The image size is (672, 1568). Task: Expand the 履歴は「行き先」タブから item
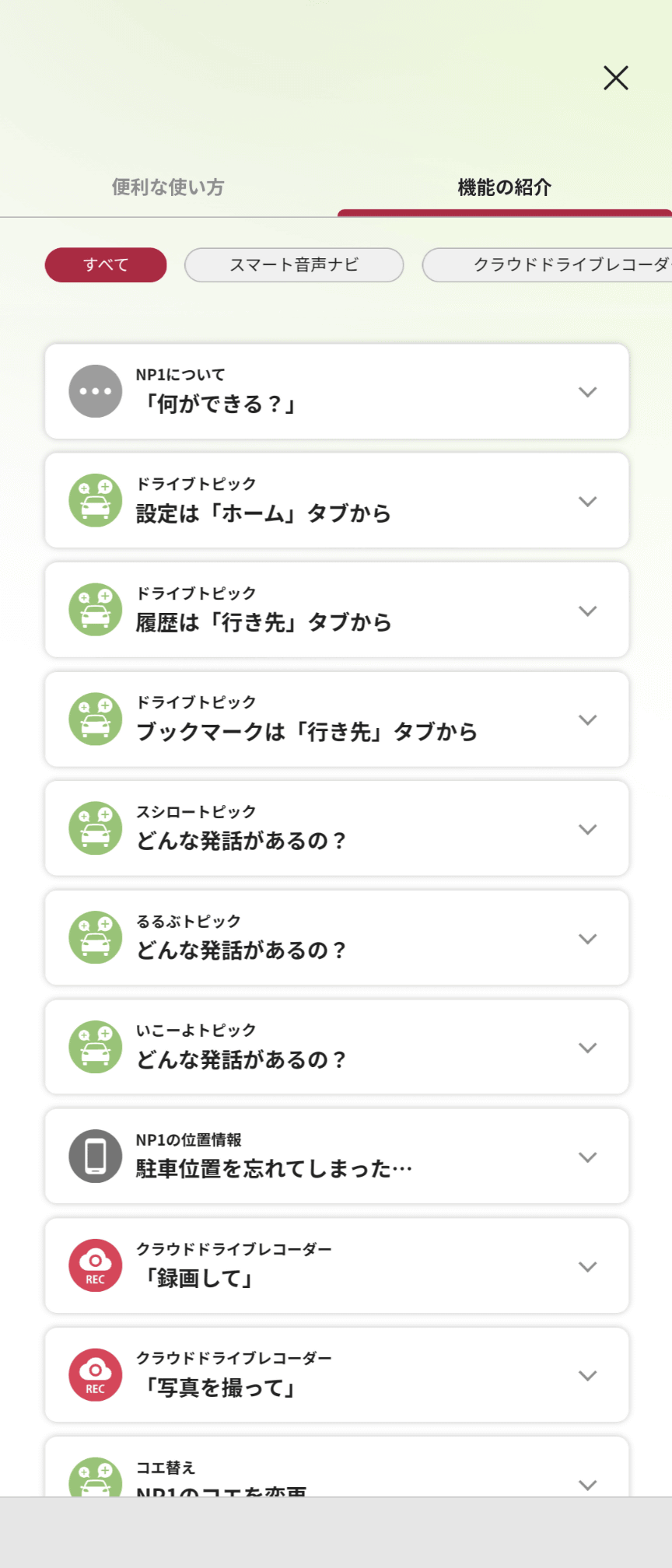(x=587, y=610)
